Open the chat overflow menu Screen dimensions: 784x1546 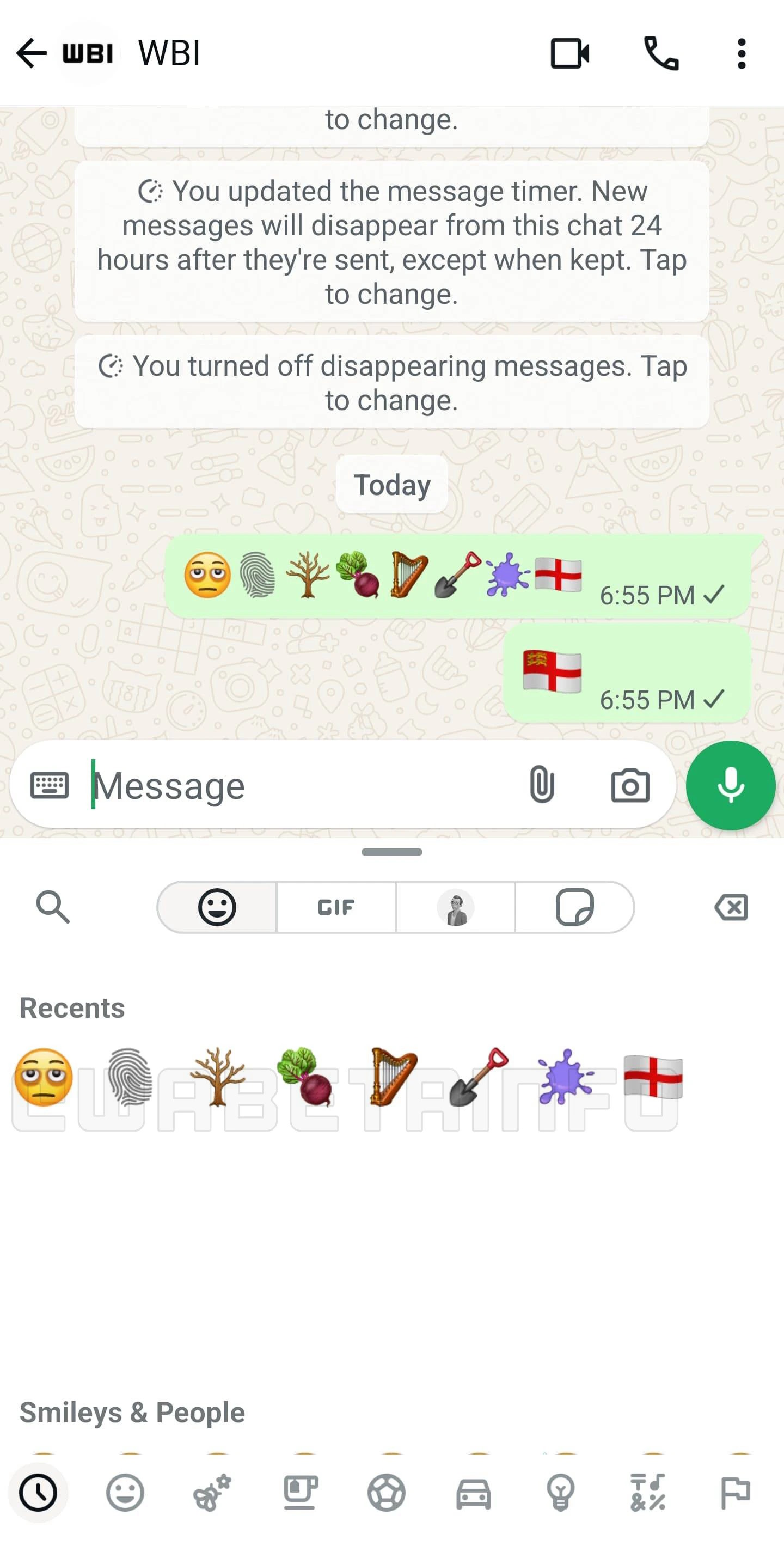coord(742,54)
